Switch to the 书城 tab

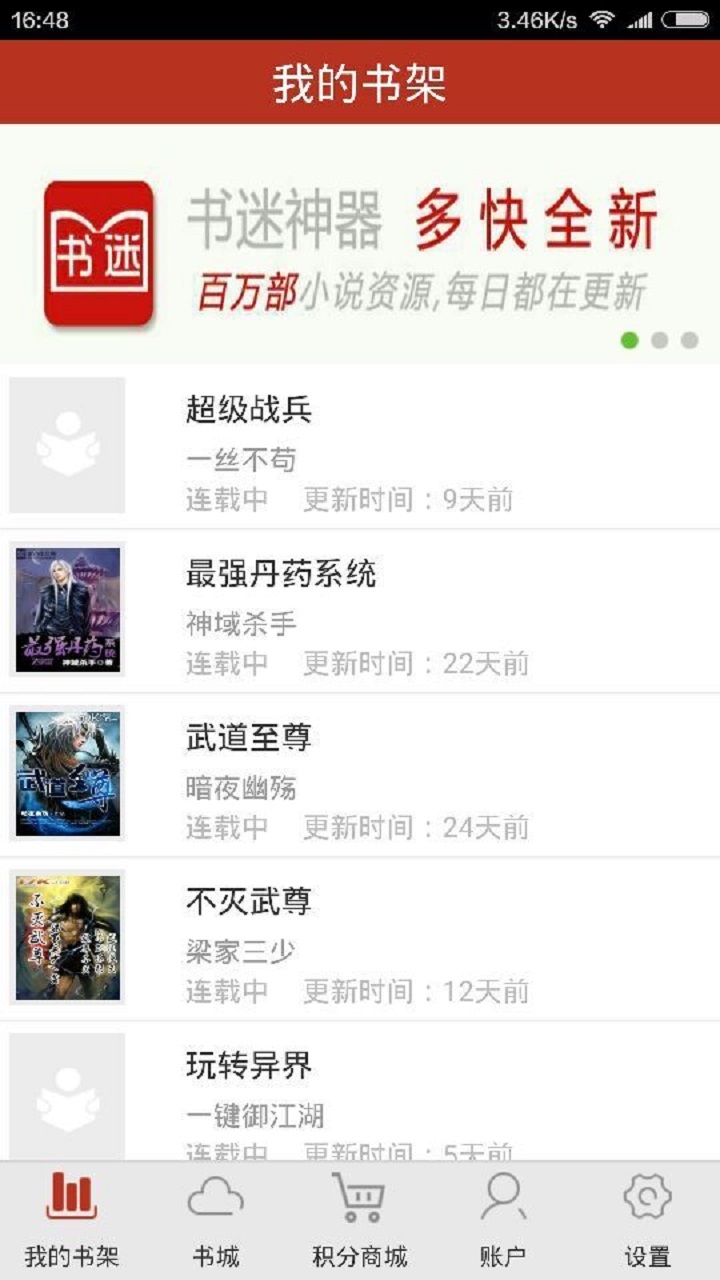coord(216,1221)
